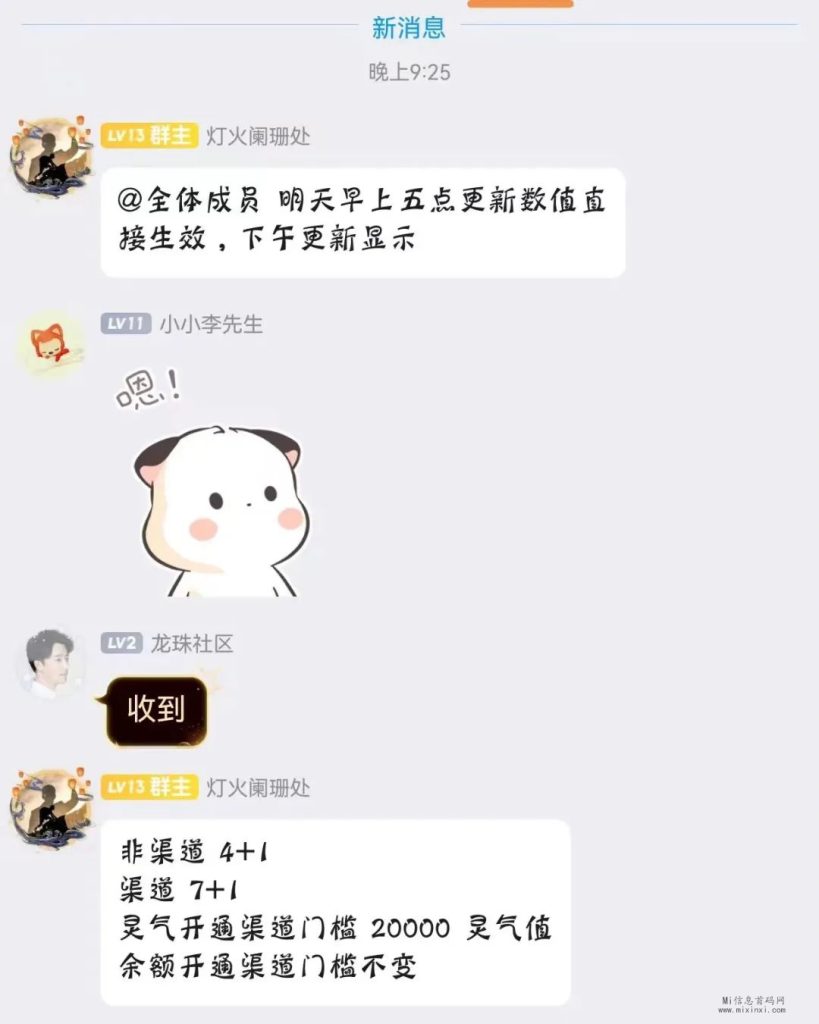Image resolution: width=819 pixels, height=1024 pixels.
Task: Open 龙珠社区's avatar profile
Action: (x=49, y=664)
